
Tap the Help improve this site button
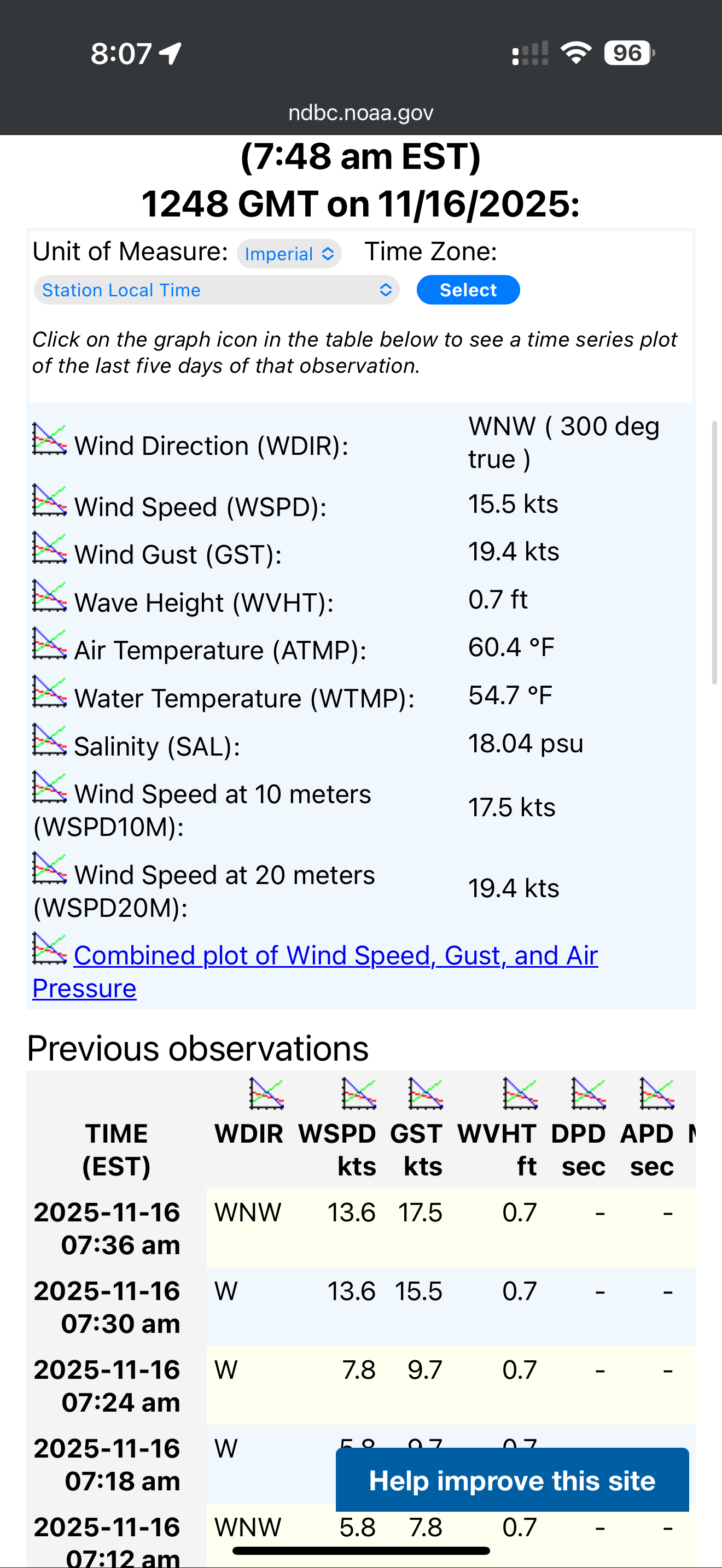tap(512, 1481)
